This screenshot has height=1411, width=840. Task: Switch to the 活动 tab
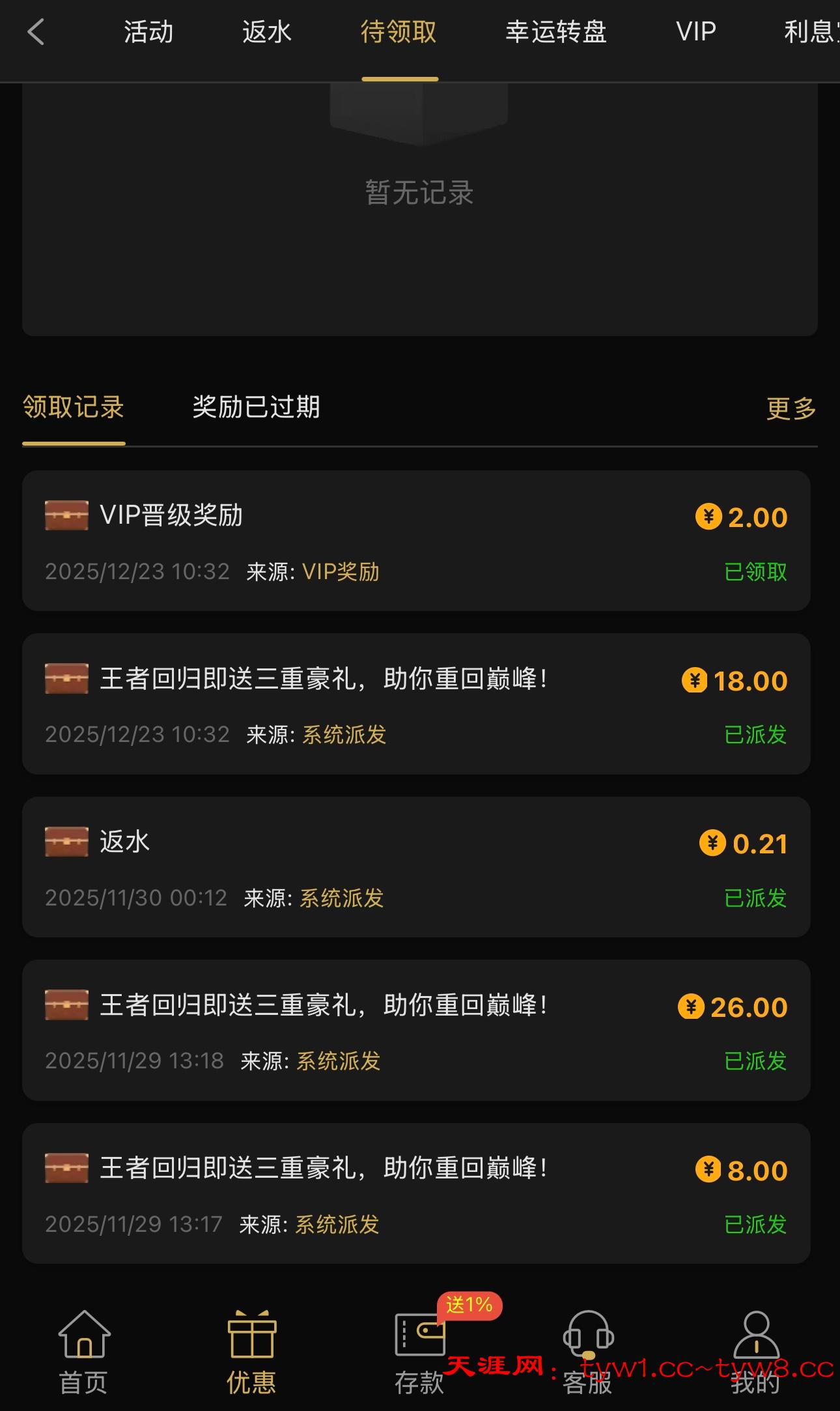(148, 32)
